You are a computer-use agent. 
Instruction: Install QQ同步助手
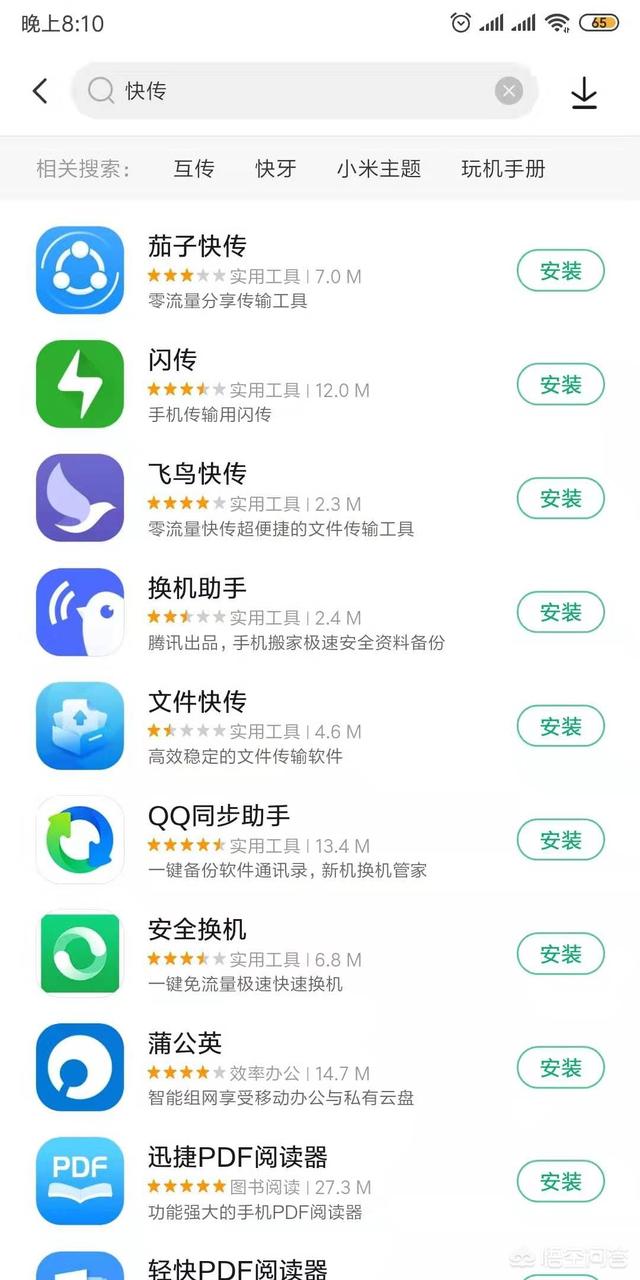(561, 840)
